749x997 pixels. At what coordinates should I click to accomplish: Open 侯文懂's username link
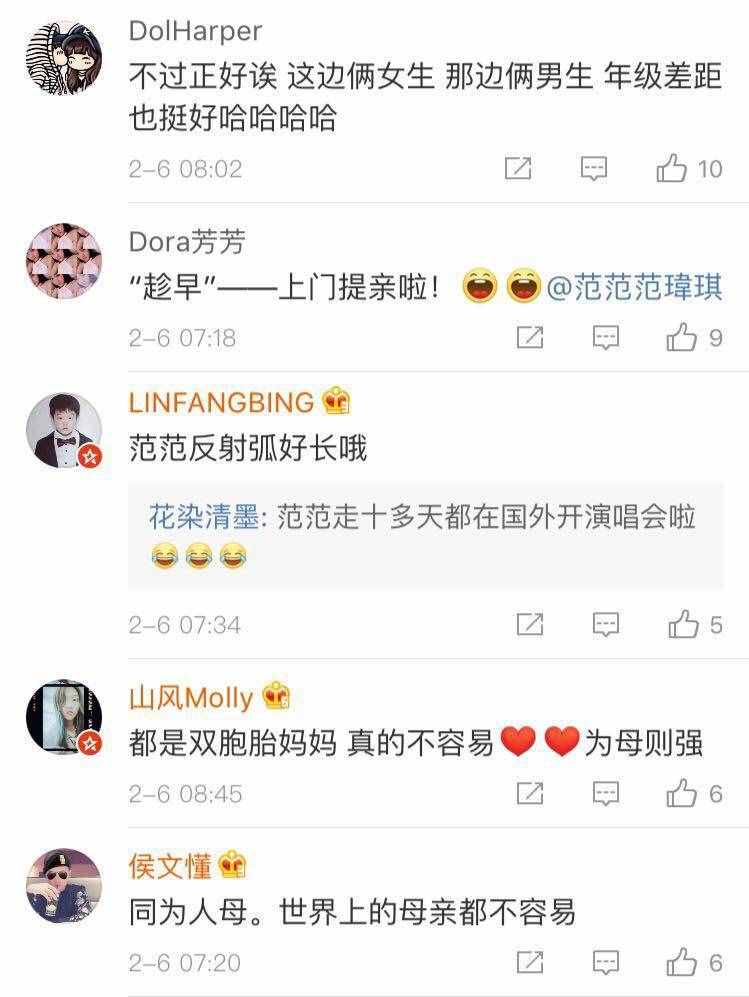click(170, 865)
